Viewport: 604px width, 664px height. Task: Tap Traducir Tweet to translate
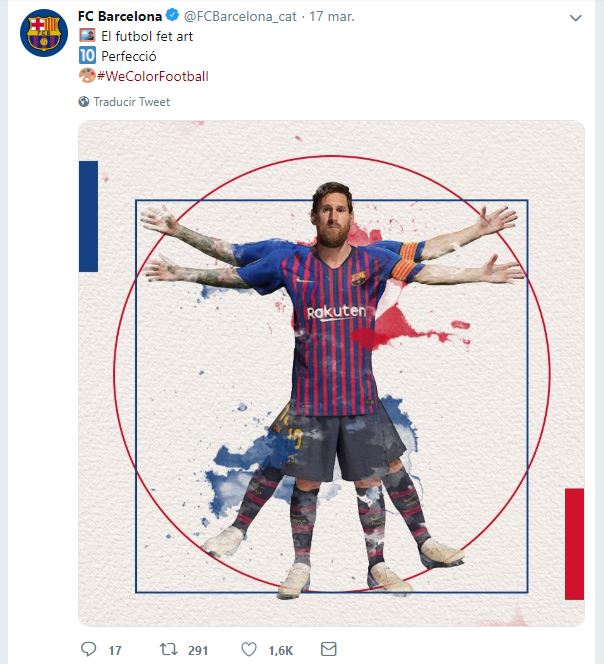click(x=131, y=102)
